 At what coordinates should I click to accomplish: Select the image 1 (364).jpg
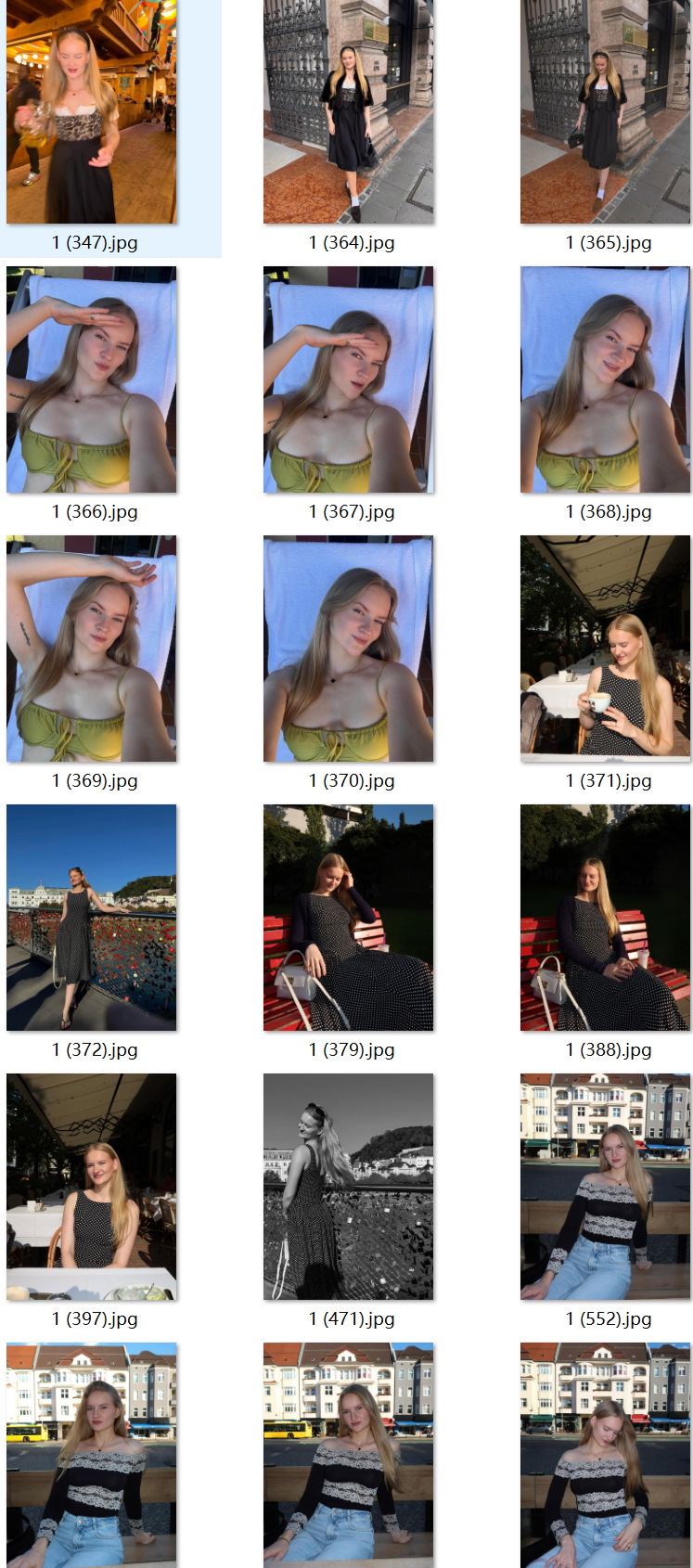[348, 111]
